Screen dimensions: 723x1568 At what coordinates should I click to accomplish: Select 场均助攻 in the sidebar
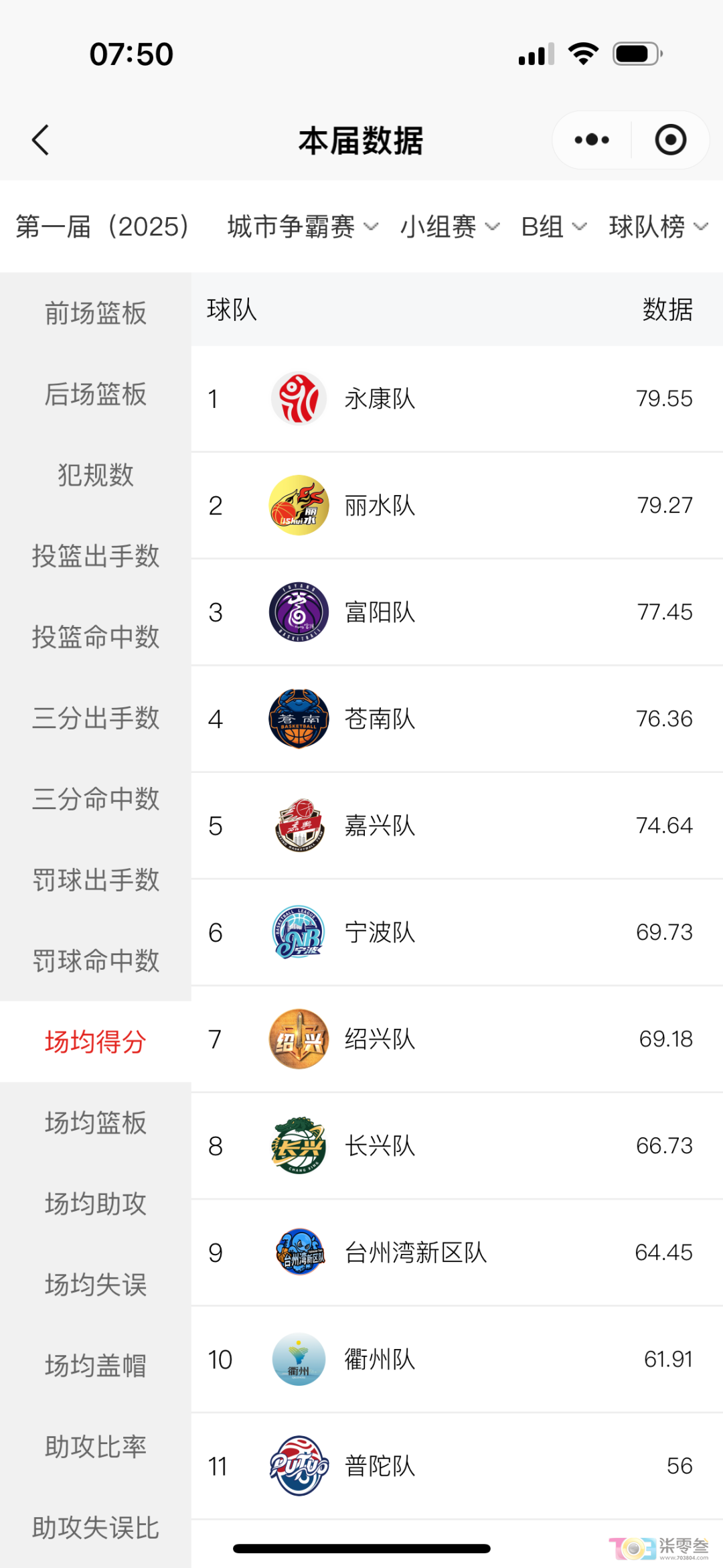[96, 1204]
